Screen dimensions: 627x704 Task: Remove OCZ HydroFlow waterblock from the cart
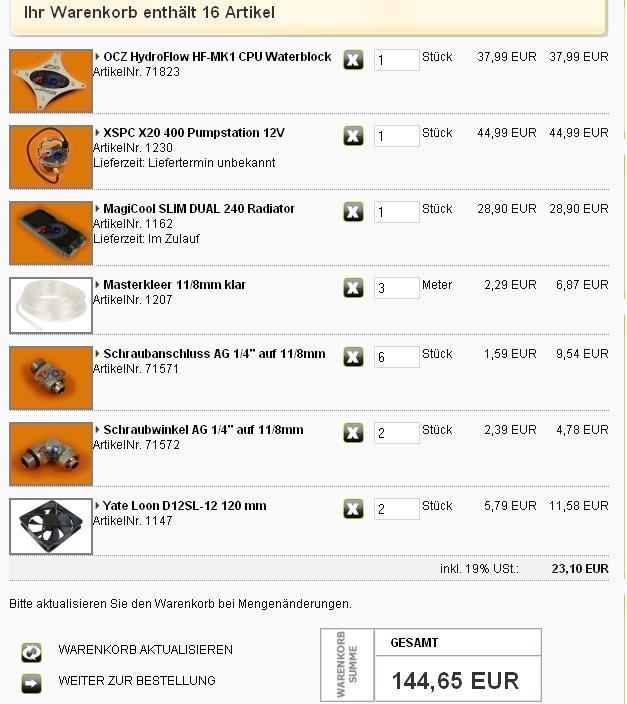click(x=353, y=60)
